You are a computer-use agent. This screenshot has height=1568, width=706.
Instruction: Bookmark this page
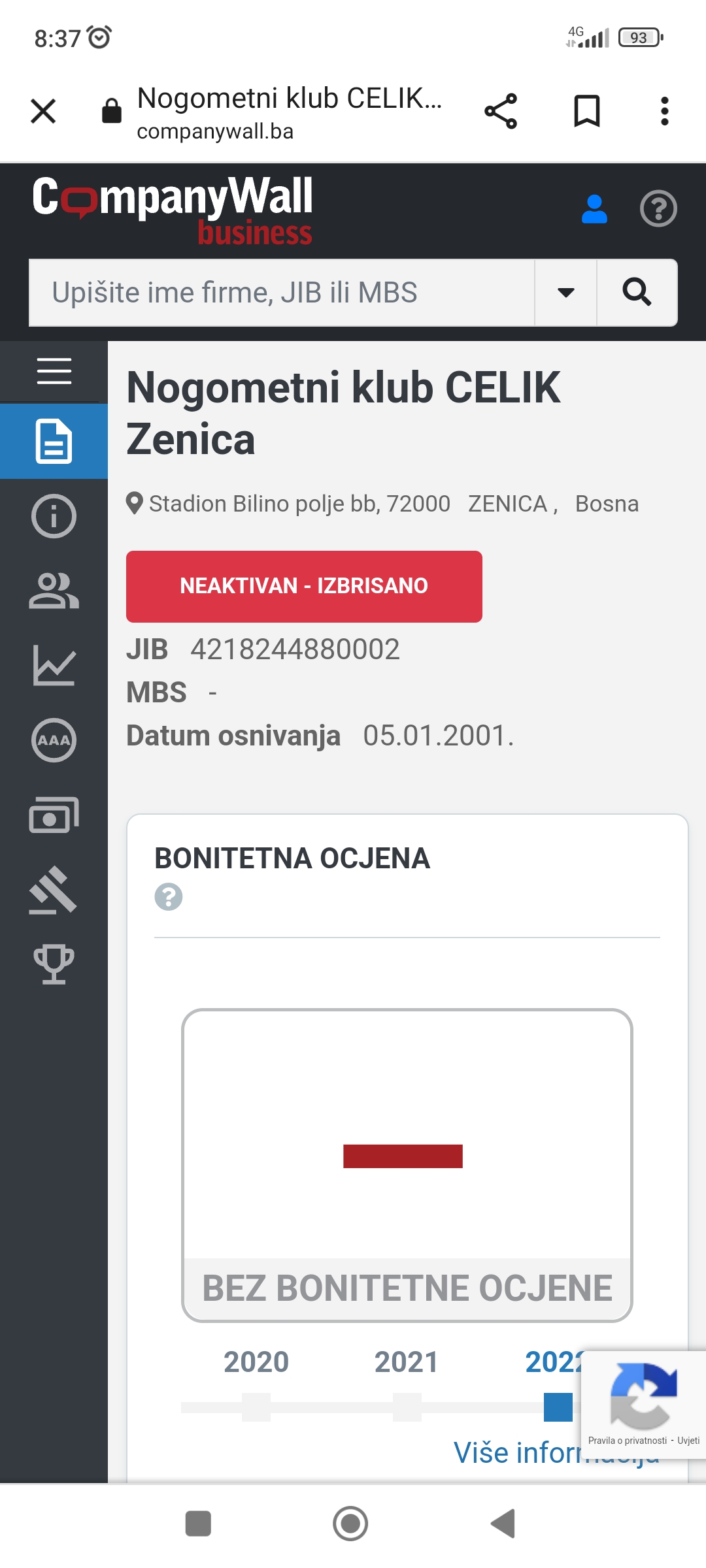(586, 111)
